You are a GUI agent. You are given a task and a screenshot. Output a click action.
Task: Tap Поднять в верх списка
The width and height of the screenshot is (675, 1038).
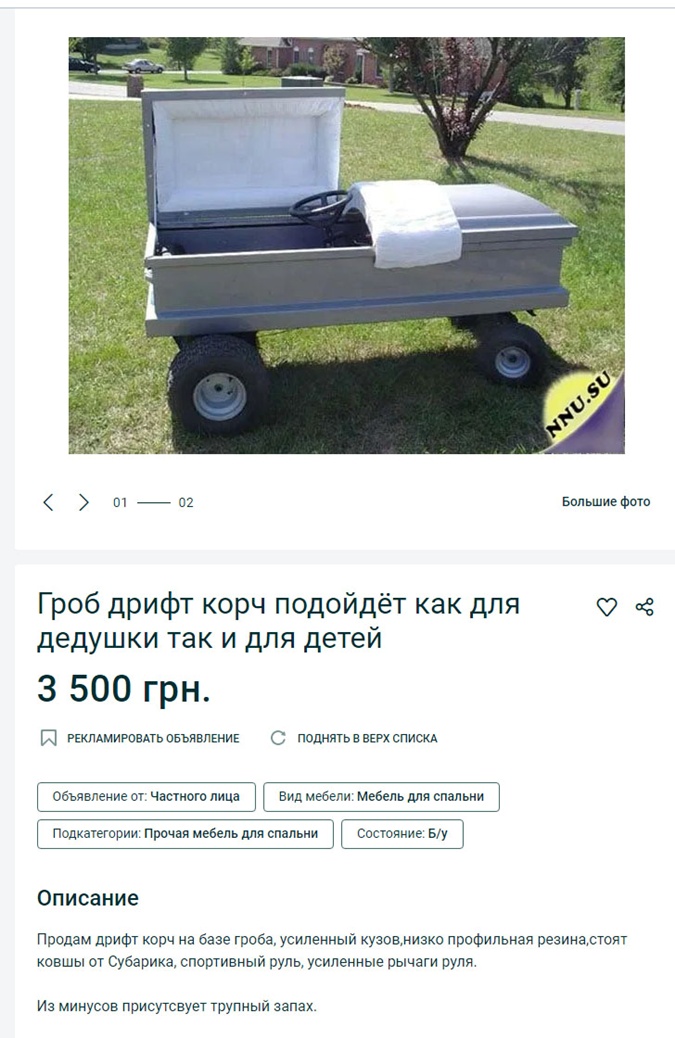(x=354, y=738)
